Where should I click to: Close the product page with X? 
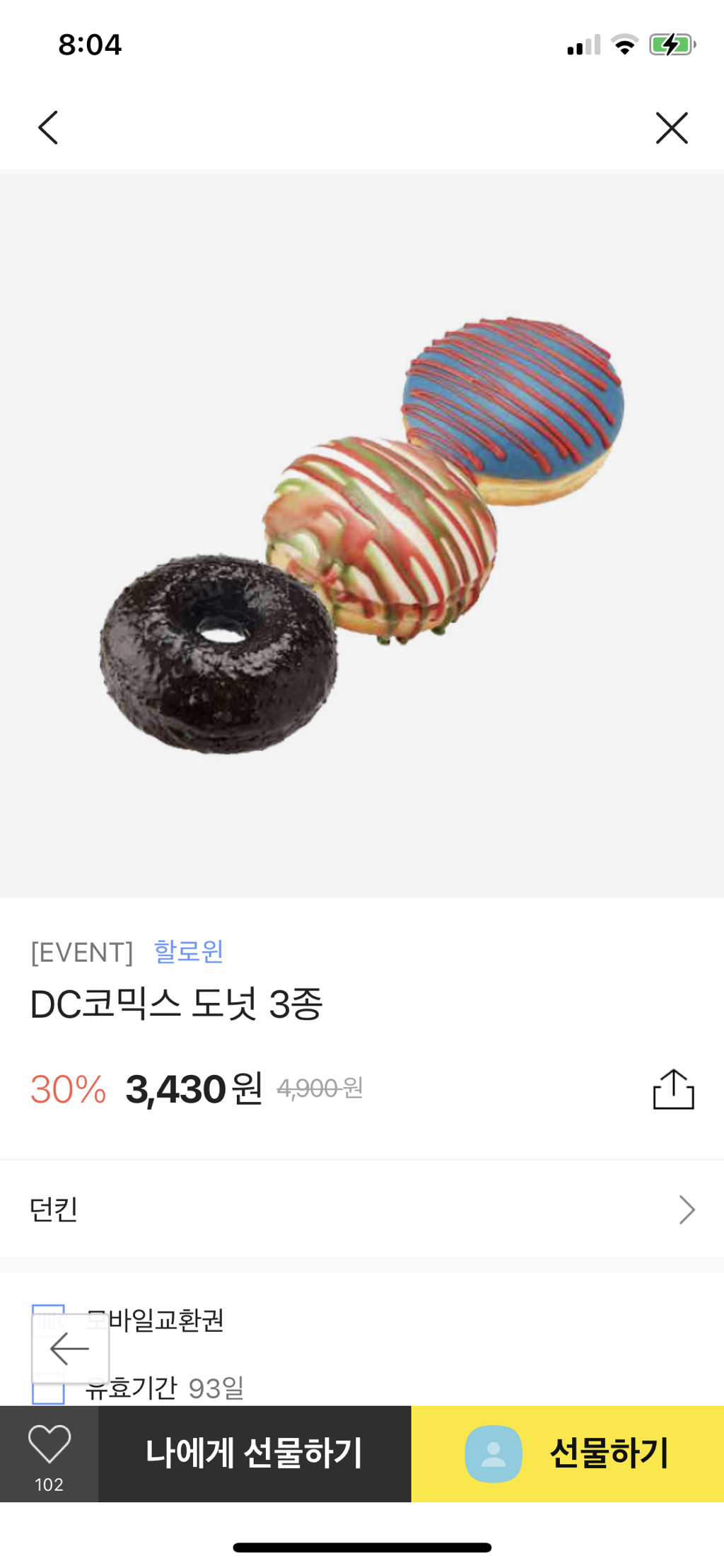tap(671, 128)
